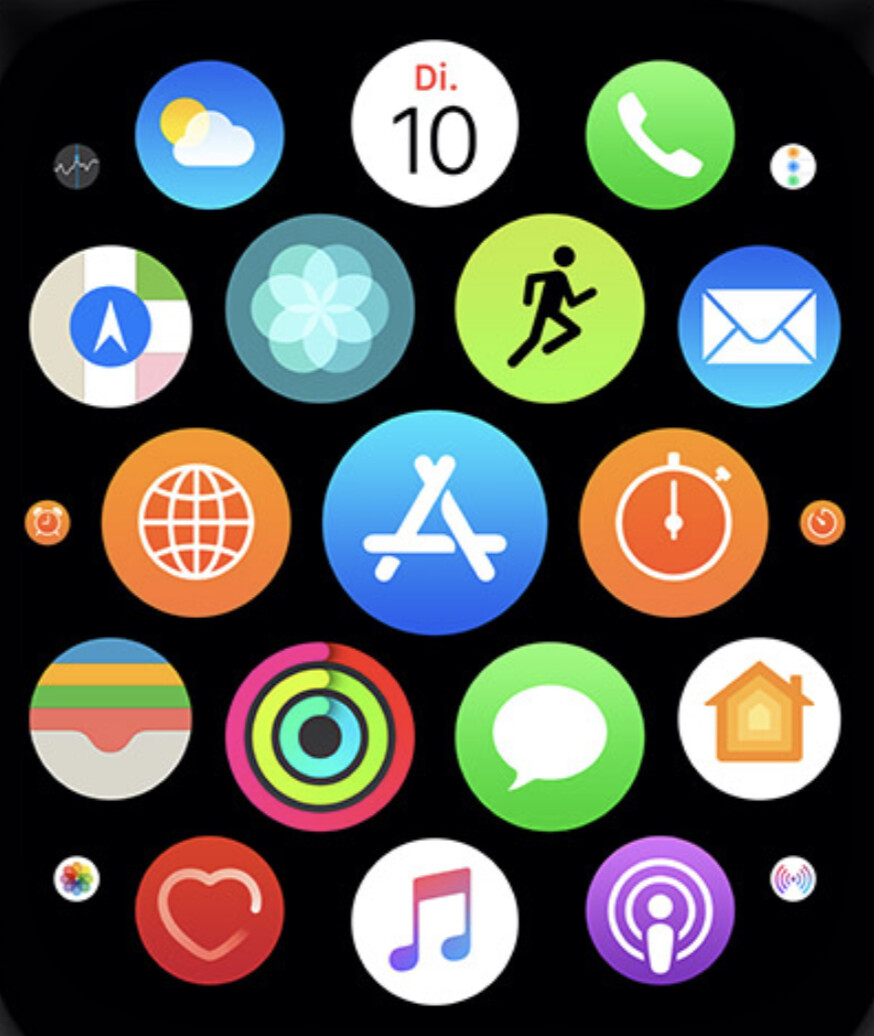Image resolution: width=874 pixels, height=1036 pixels.
Task: Launch the Home app
Action: pyautogui.click(x=760, y=722)
